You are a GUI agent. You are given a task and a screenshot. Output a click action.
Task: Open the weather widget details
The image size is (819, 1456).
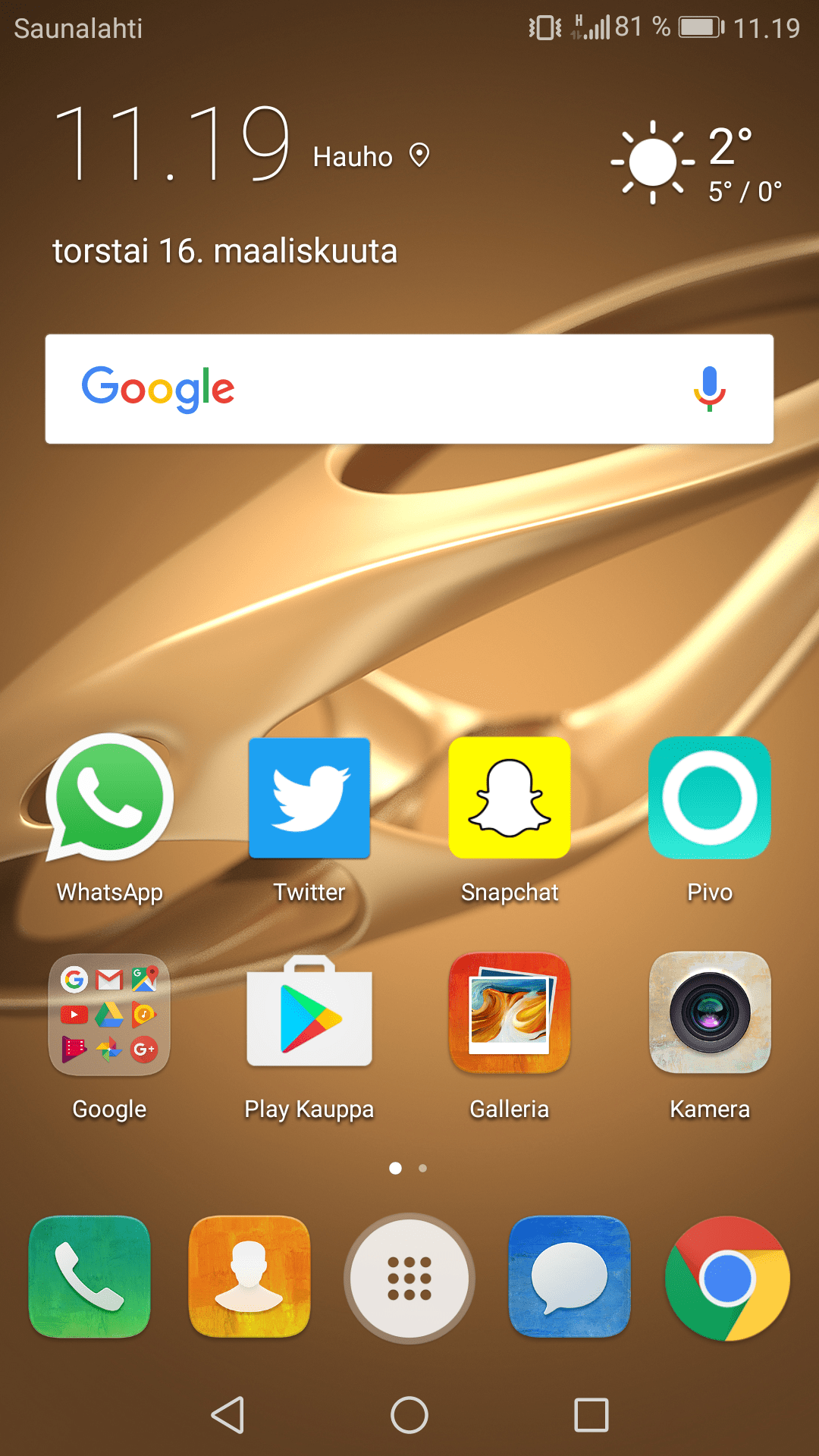click(x=696, y=163)
